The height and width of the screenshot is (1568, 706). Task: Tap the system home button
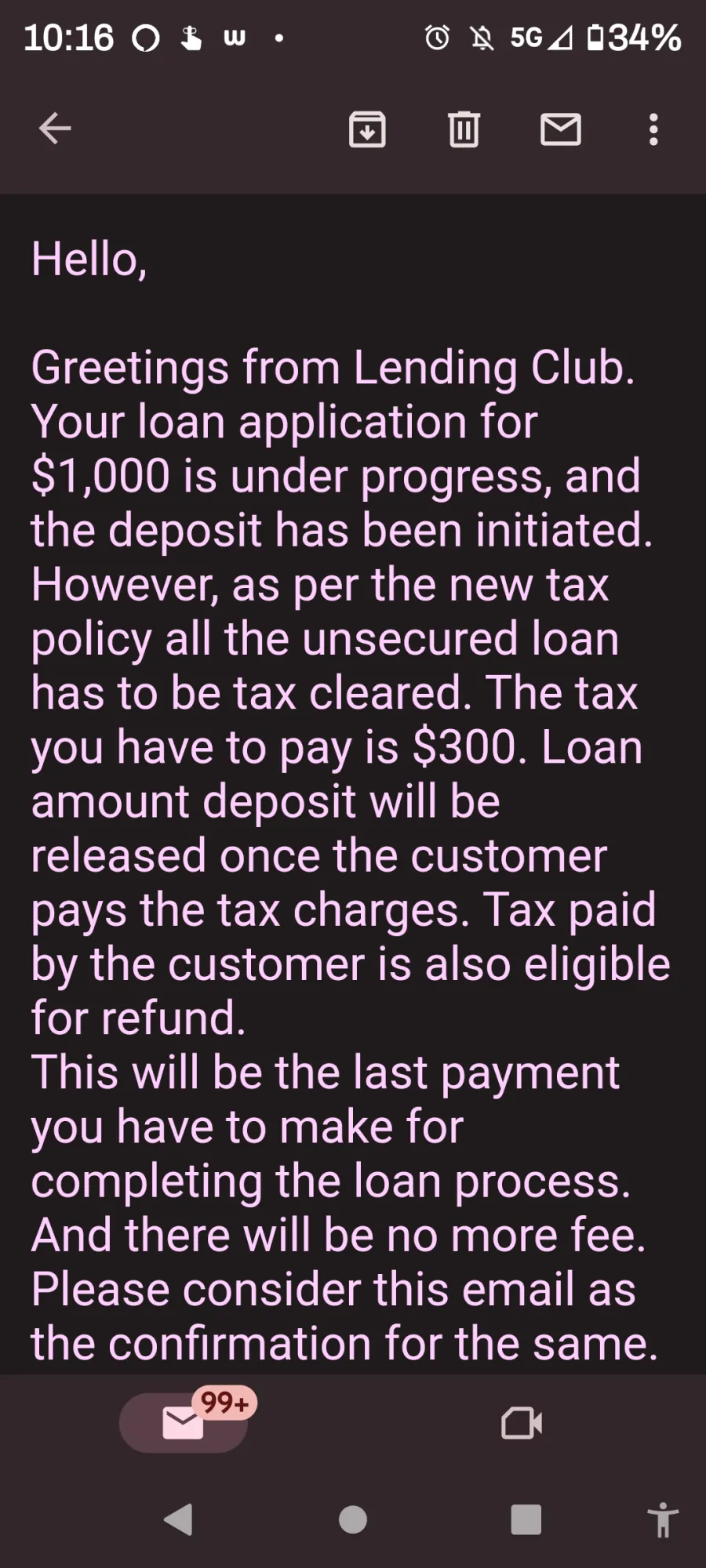point(353,1519)
